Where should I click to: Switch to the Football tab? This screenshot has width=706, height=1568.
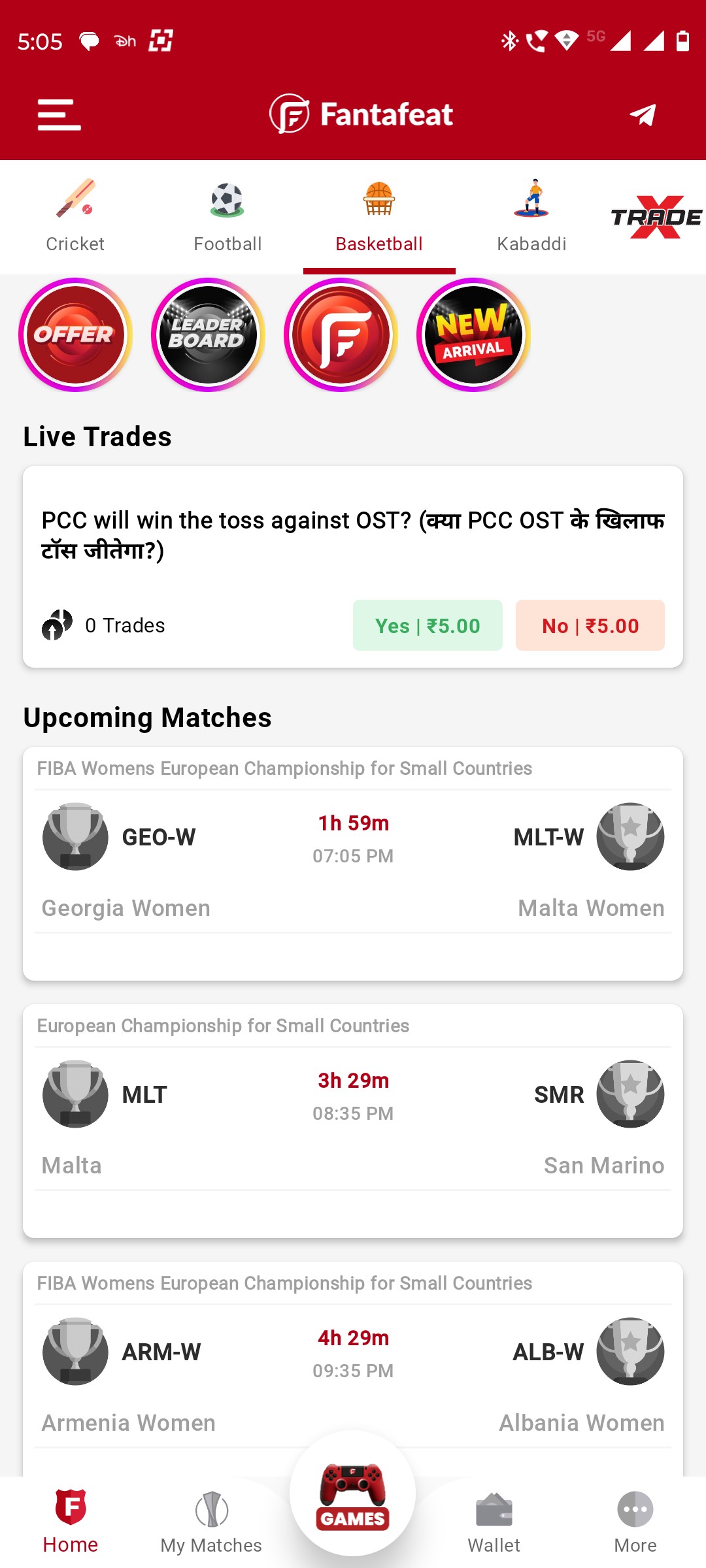227,216
